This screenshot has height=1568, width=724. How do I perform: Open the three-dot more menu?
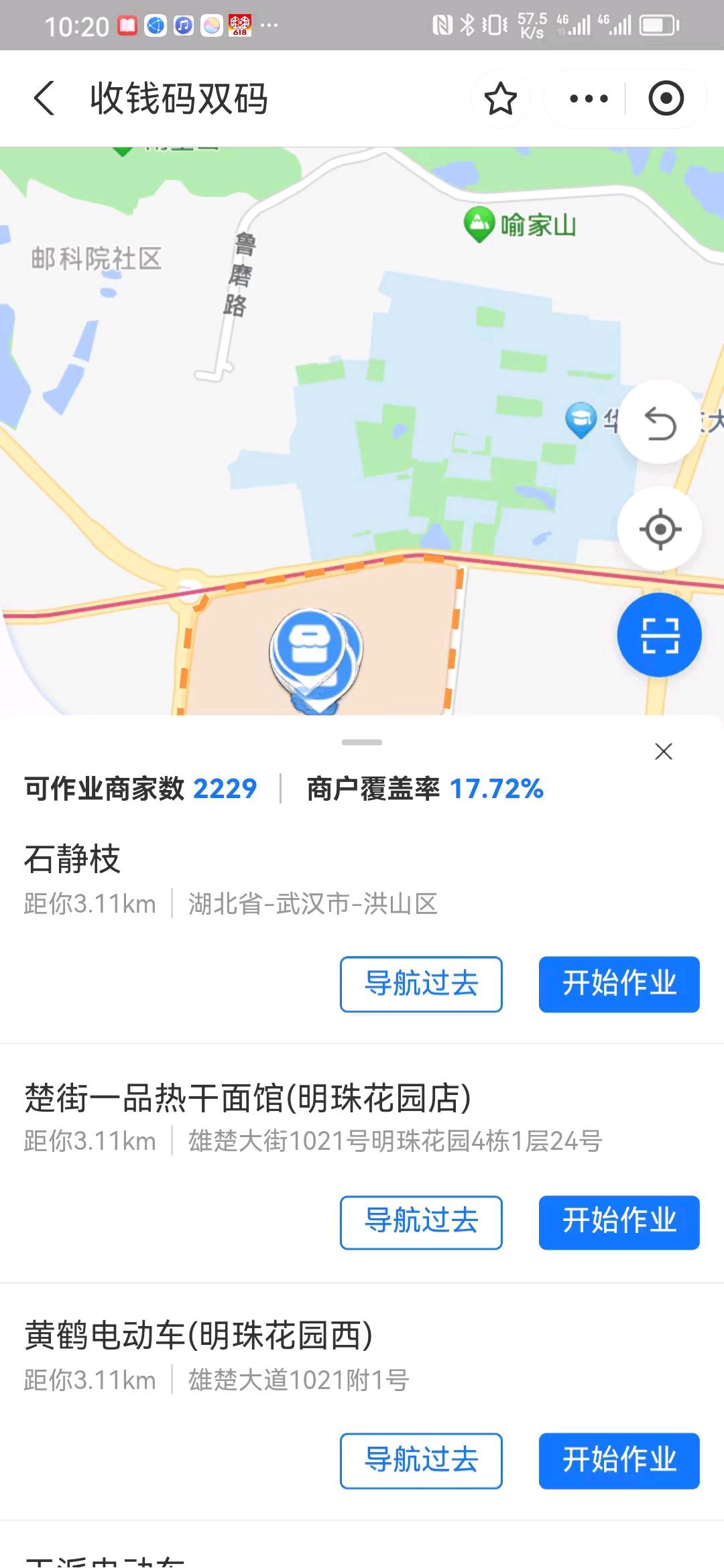[588, 99]
